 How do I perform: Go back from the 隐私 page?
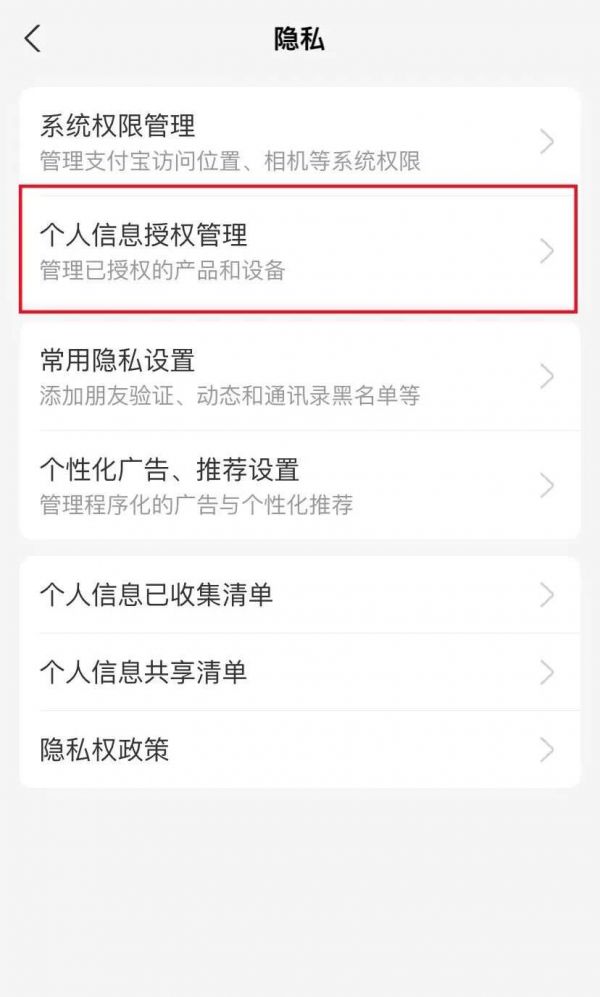point(33,39)
